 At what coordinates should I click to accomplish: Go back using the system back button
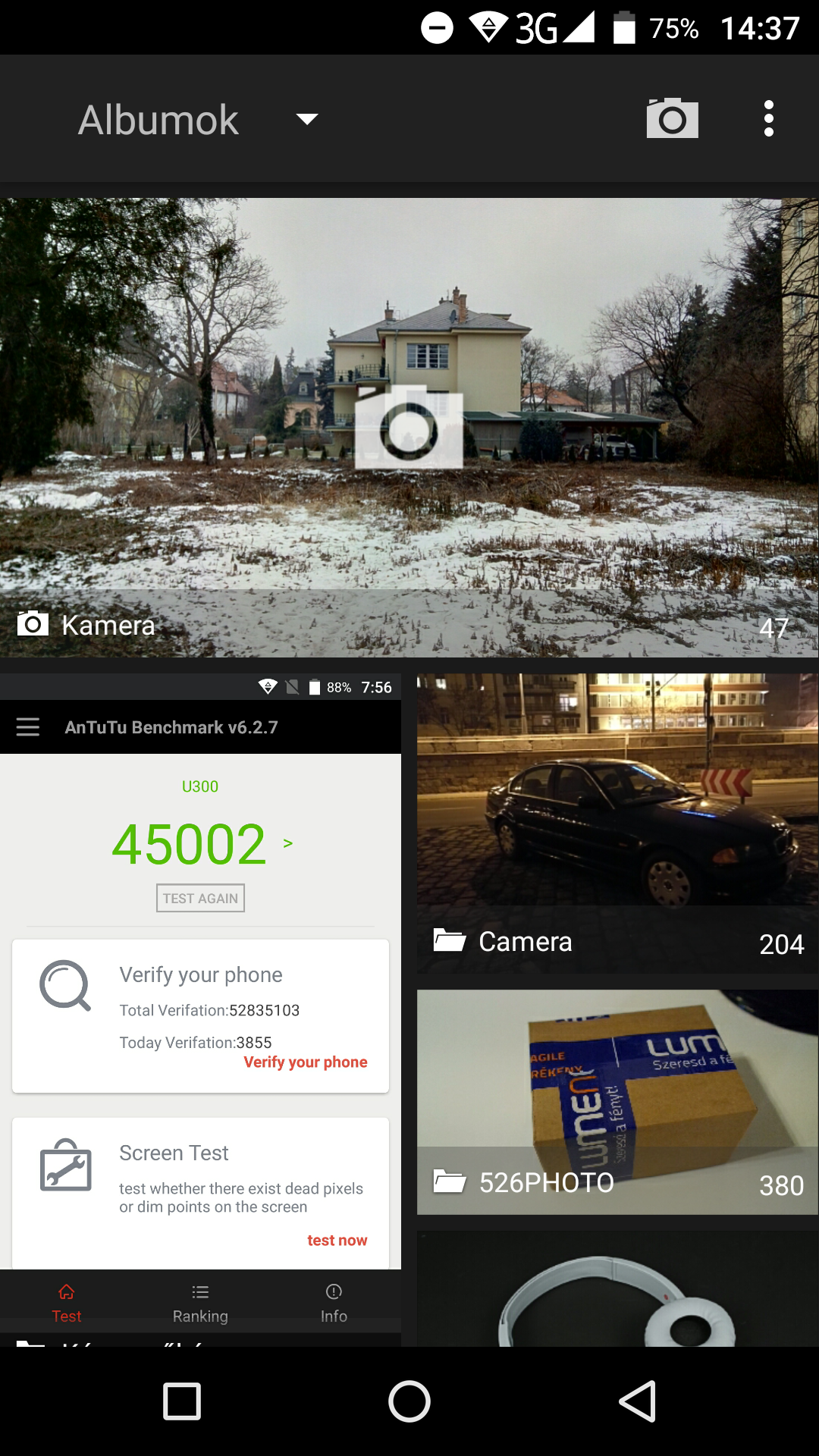637,1401
